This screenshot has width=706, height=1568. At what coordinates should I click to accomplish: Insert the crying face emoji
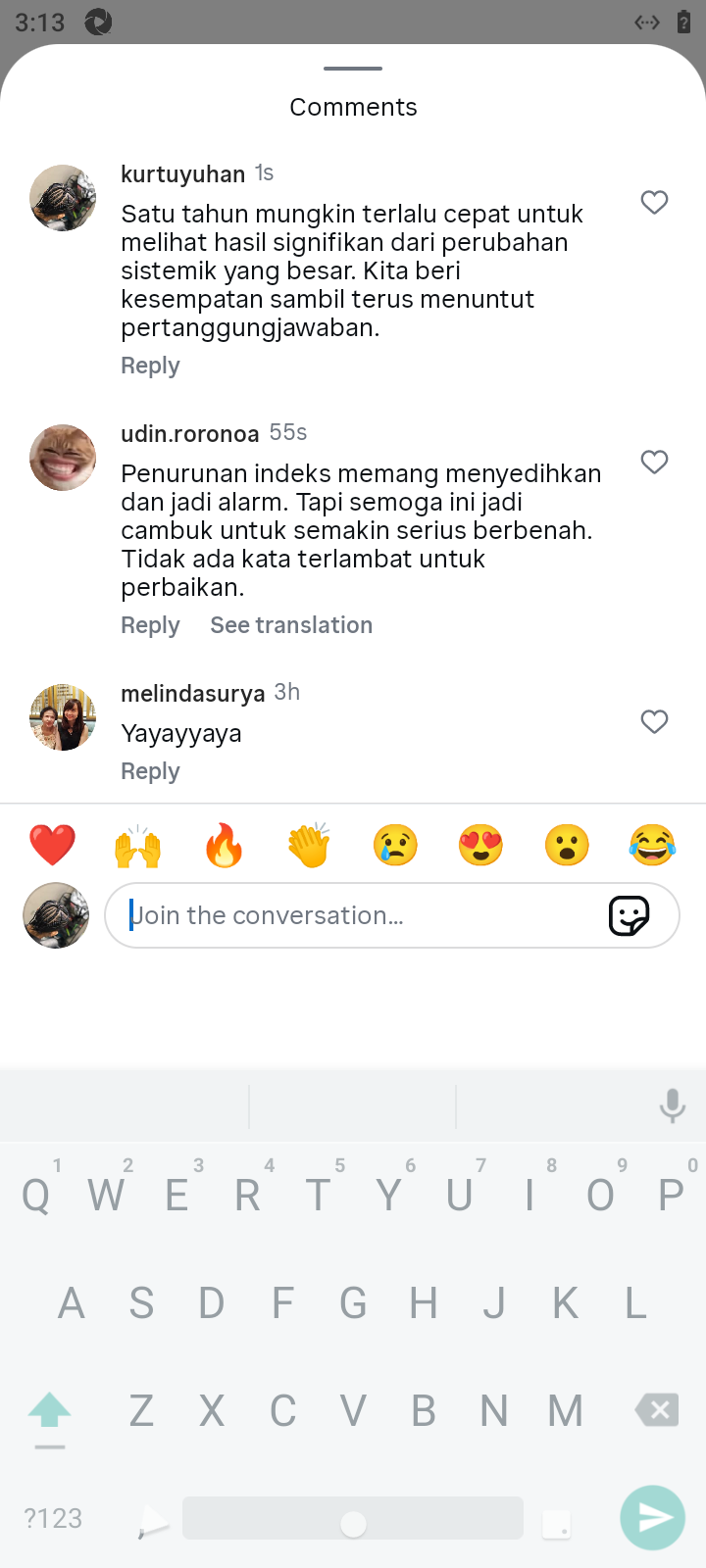click(x=395, y=845)
